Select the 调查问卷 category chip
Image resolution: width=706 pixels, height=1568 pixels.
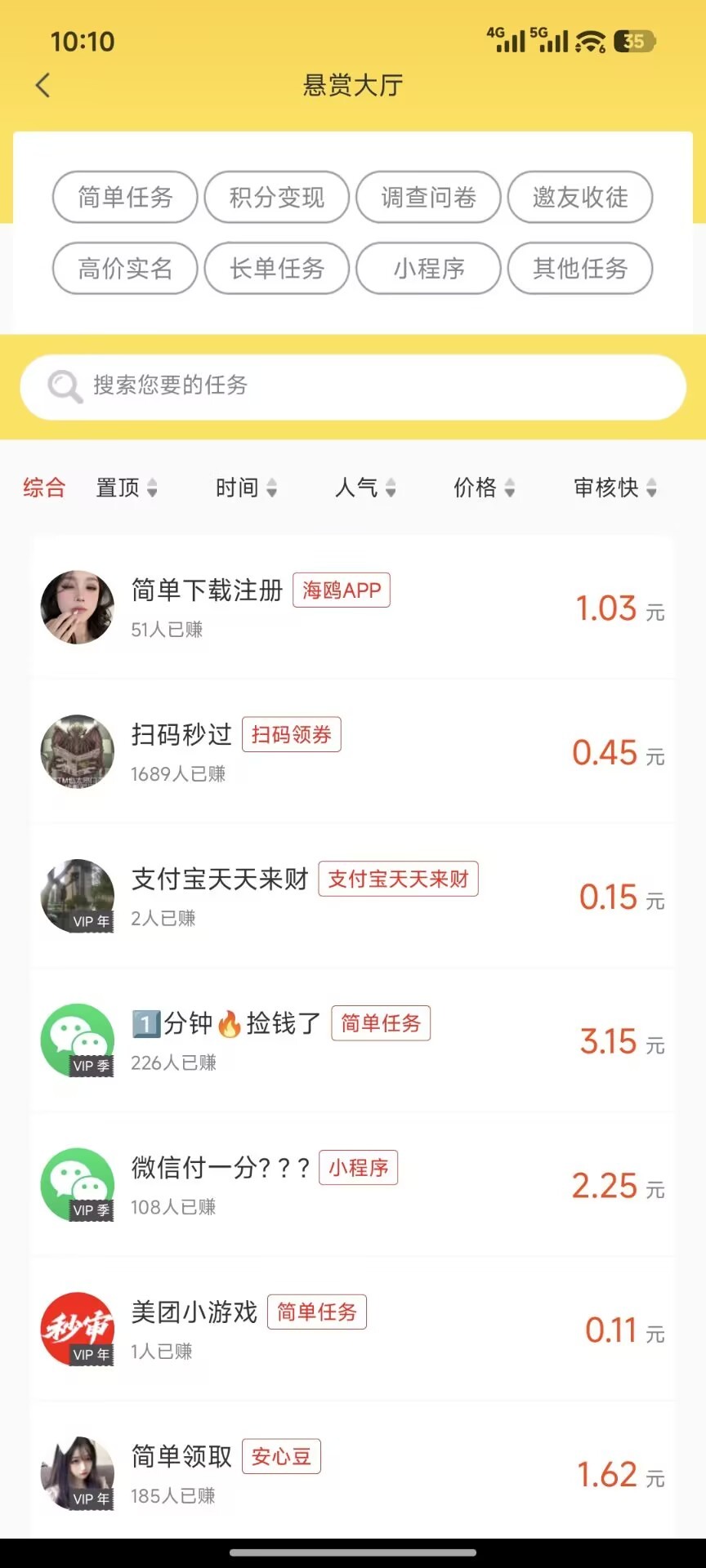[x=427, y=197]
